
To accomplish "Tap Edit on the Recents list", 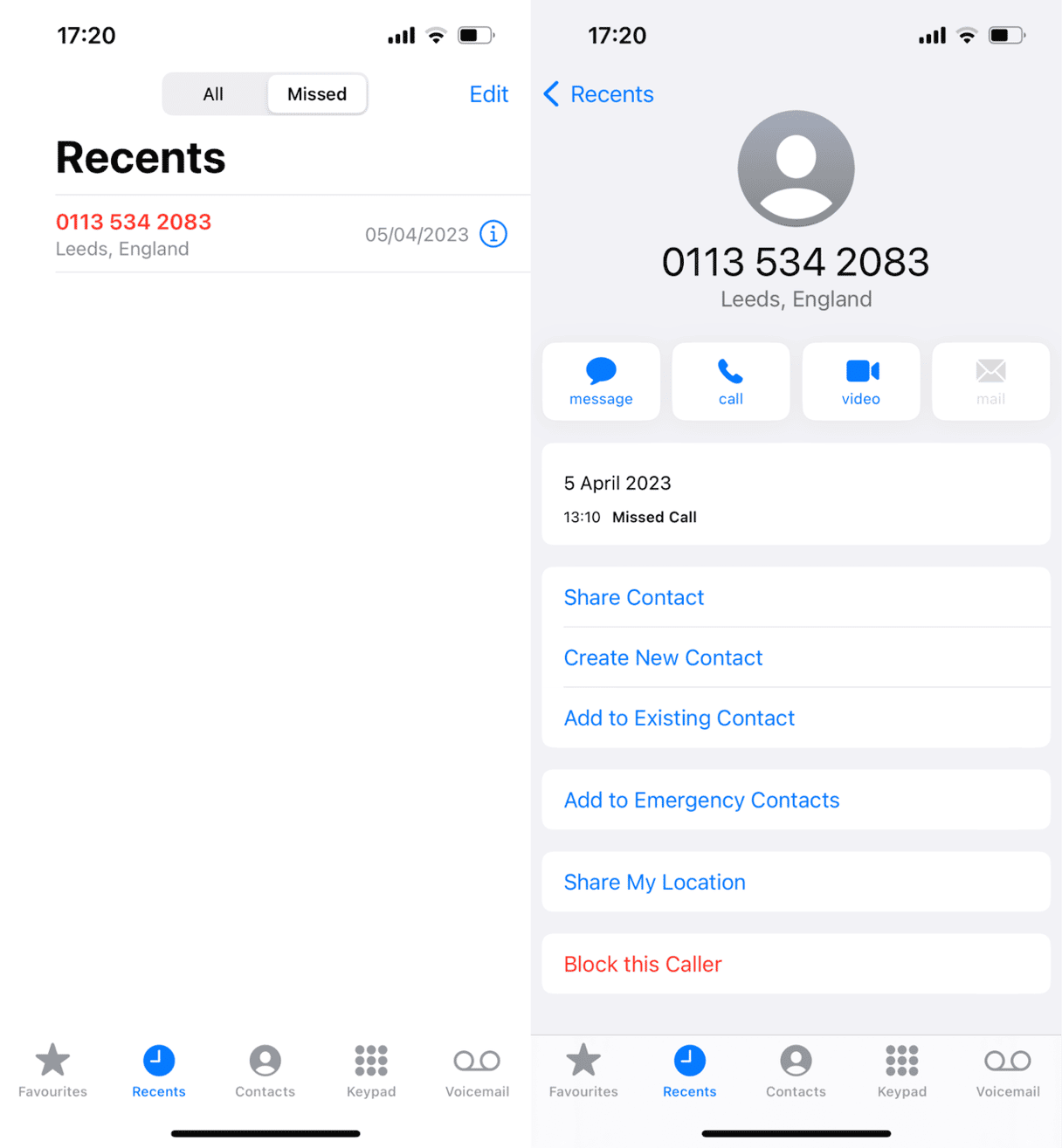I will pyautogui.click(x=488, y=94).
